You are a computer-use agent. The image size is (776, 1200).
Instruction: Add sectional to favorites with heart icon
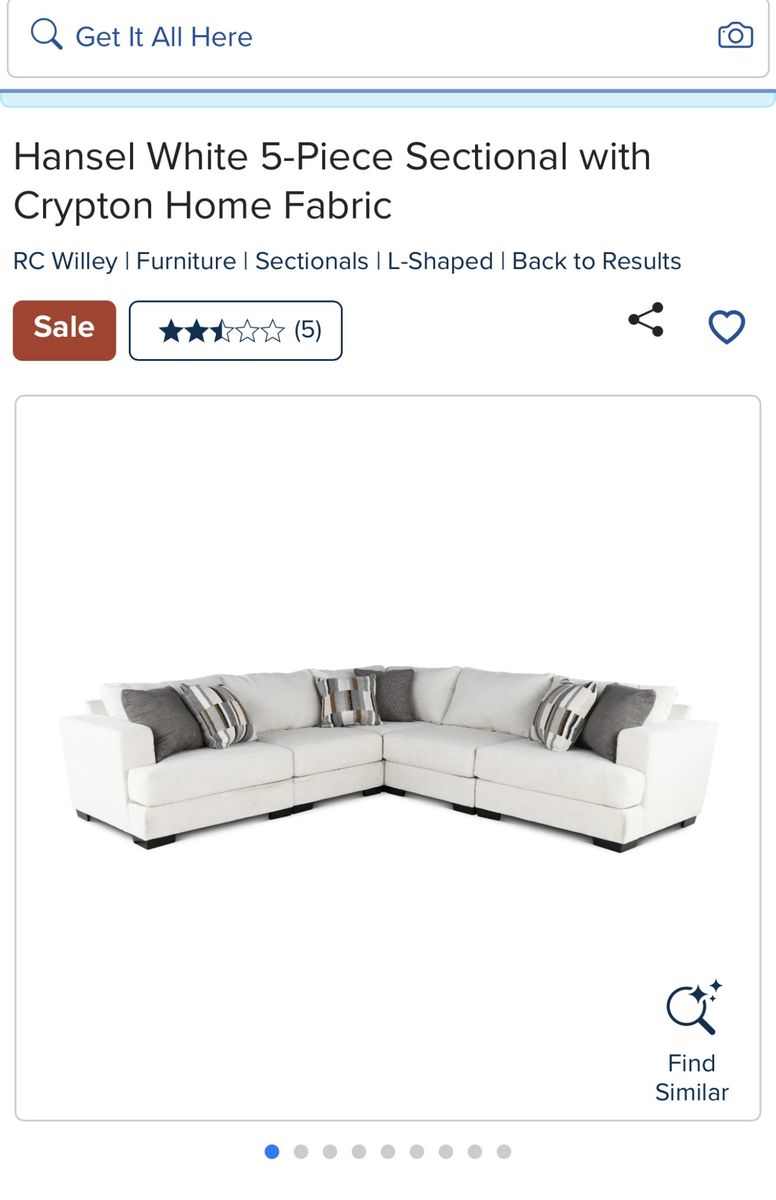[x=727, y=327]
